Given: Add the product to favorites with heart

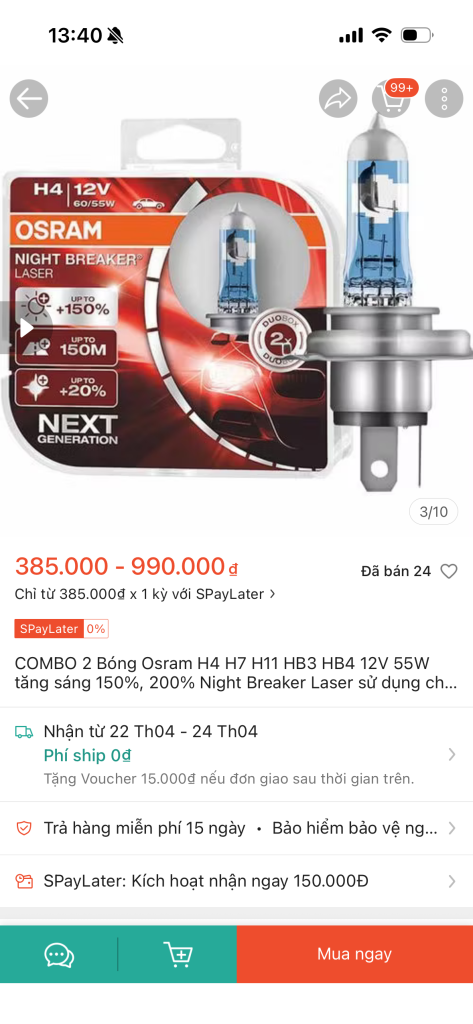Looking at the screenshot, I should (x=449, y=571).
